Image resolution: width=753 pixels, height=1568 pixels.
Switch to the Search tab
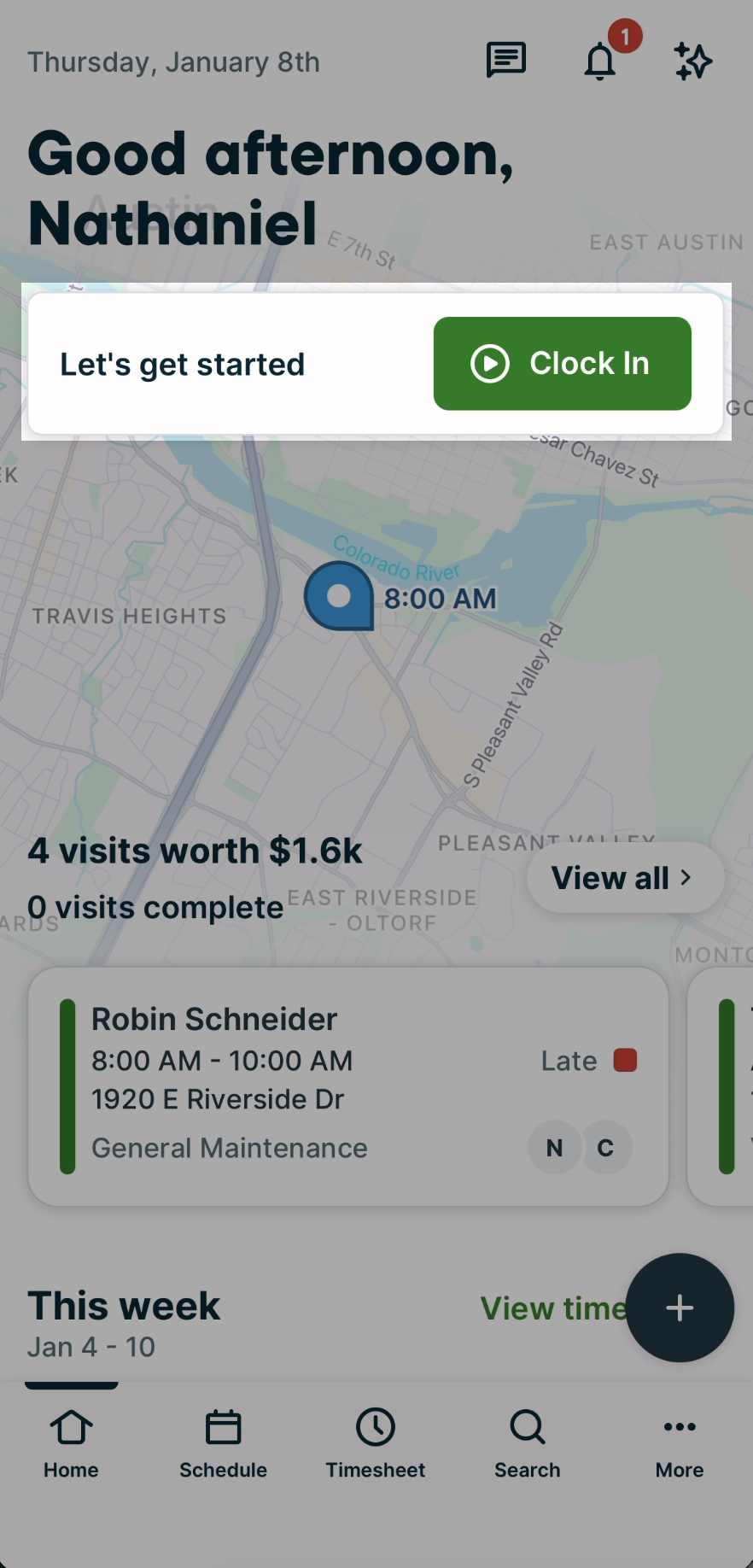[x=528, y=1443]
